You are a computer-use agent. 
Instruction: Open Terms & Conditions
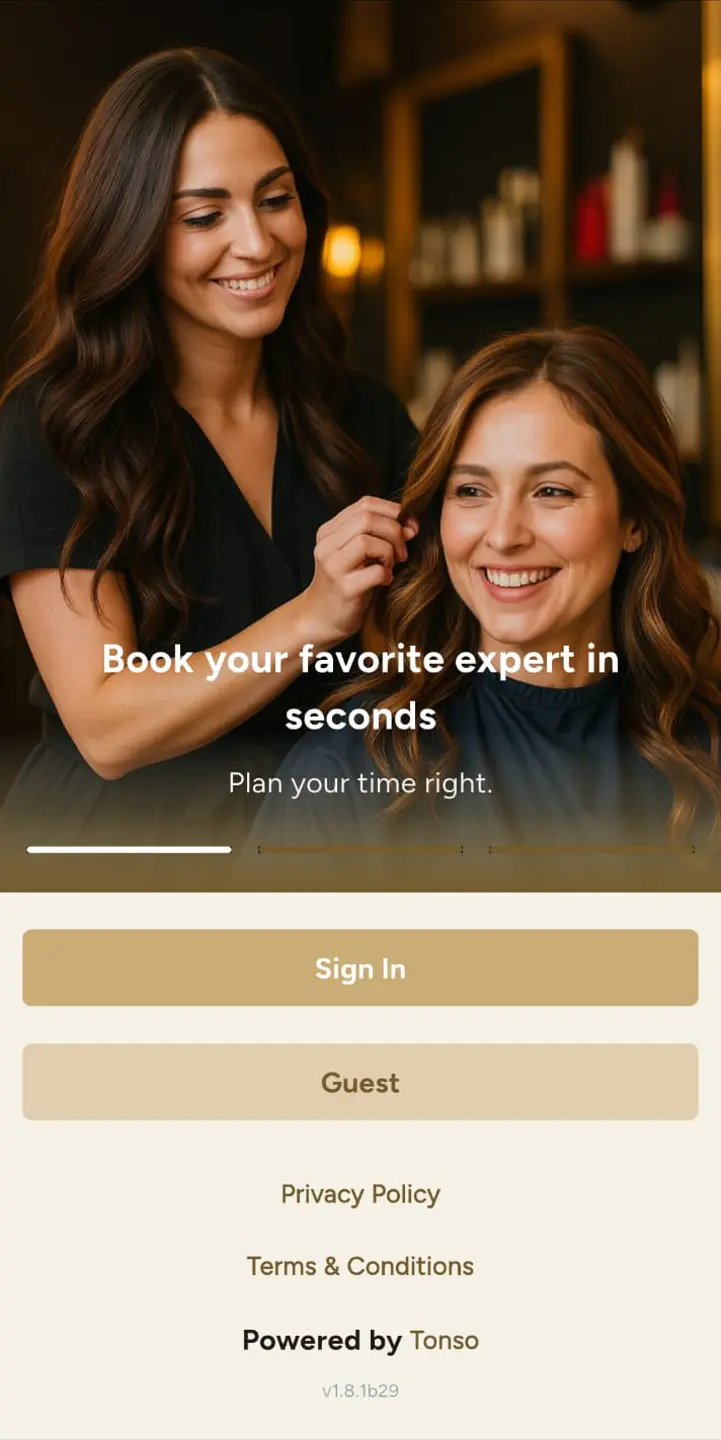[360, 1266]
